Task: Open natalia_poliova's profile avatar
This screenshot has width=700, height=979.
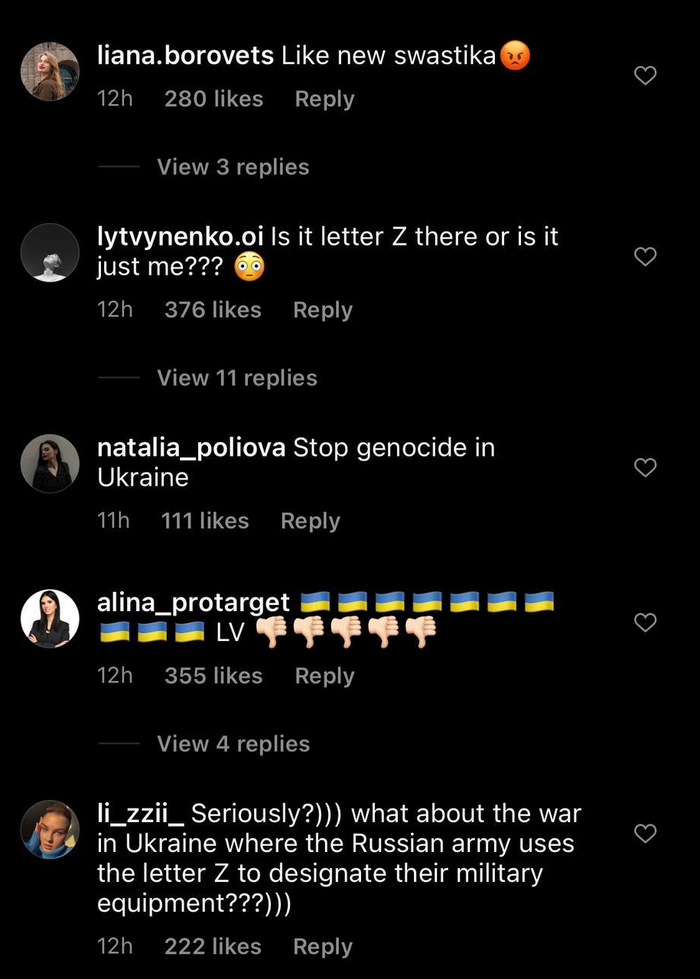Action: 50,463
